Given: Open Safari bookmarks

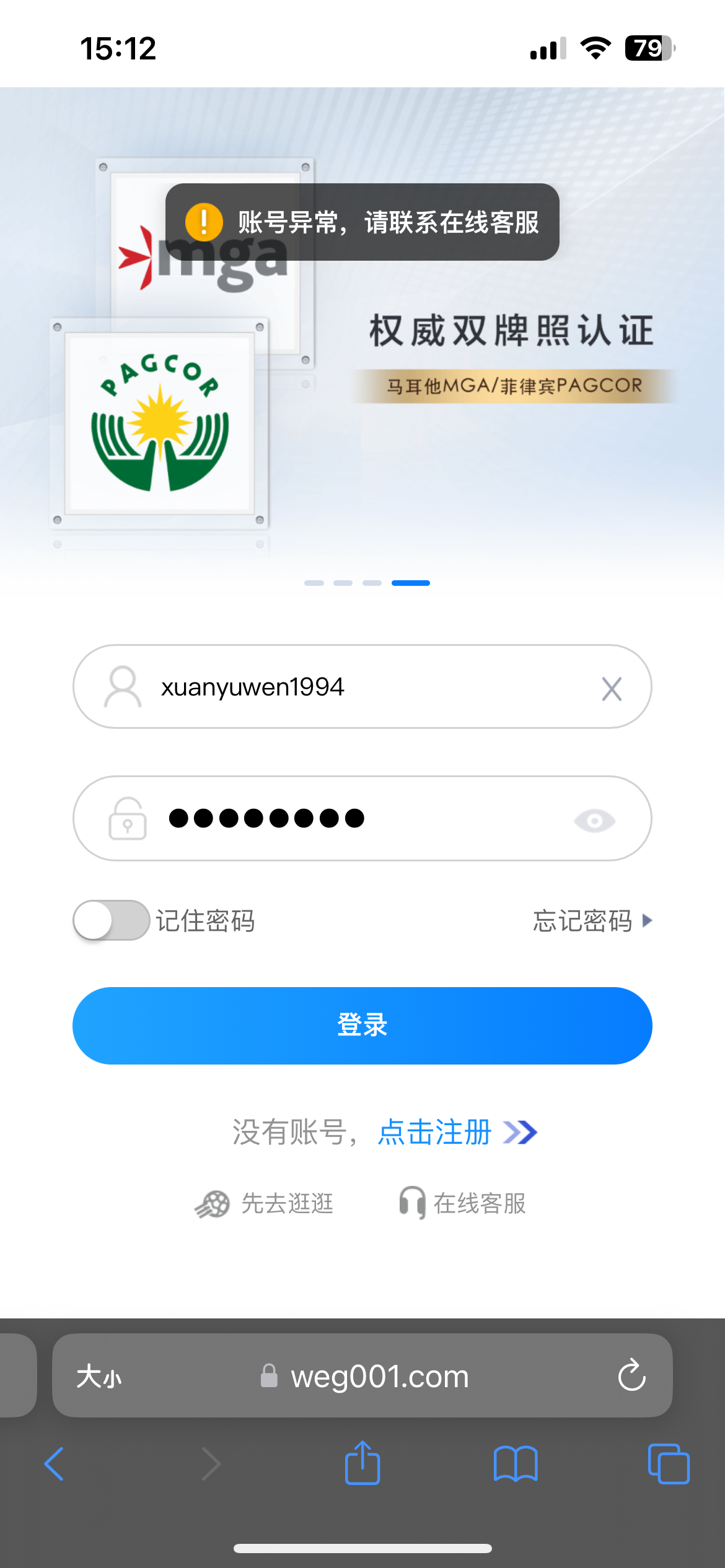Looking at the screenshot, I should (x=516, y=1464).
